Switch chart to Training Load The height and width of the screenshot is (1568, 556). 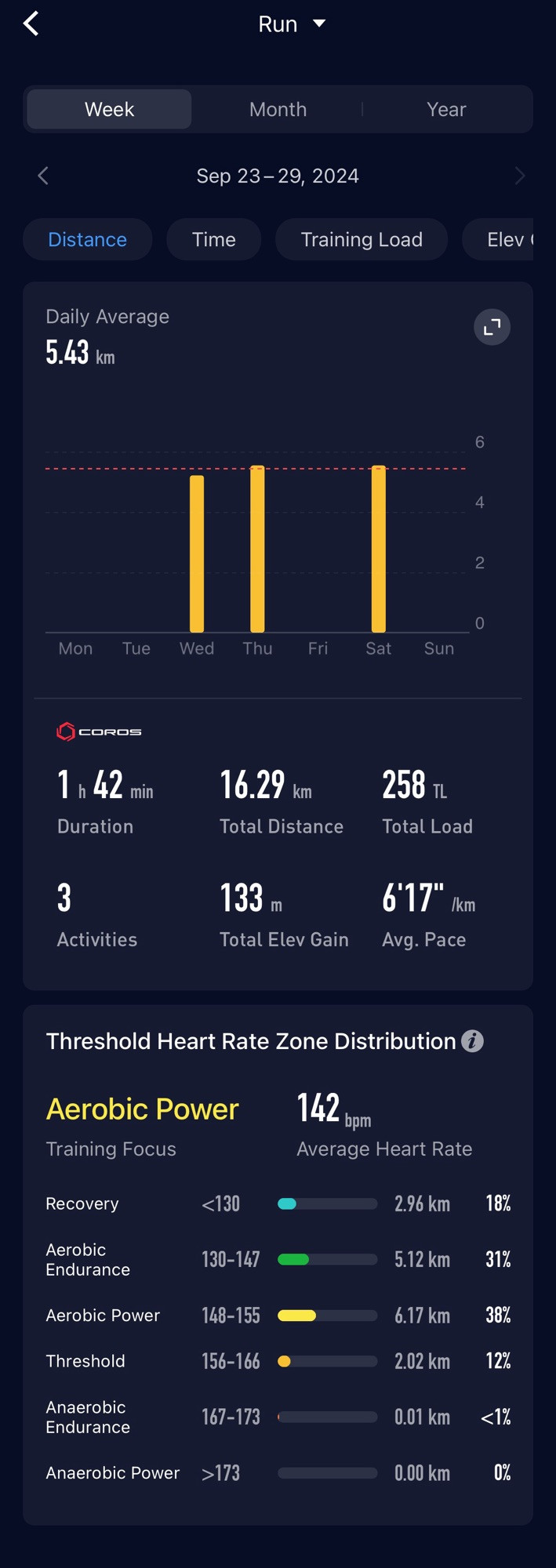click(x=362, y=239)
